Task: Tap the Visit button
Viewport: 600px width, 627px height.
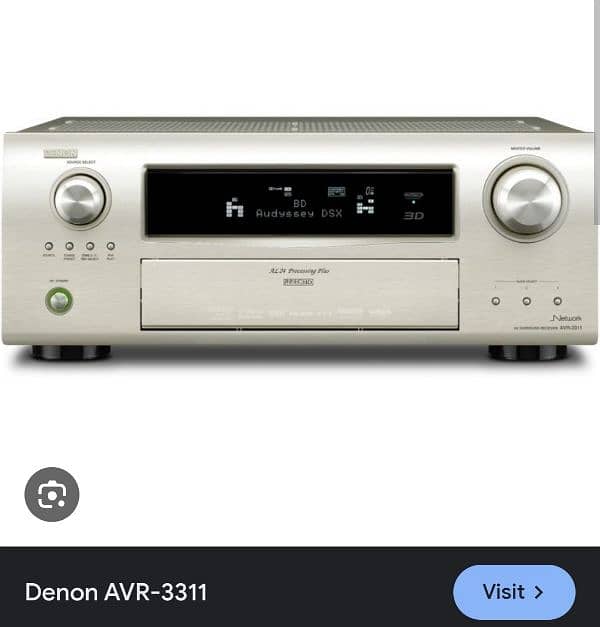Action: pos(514,592)
